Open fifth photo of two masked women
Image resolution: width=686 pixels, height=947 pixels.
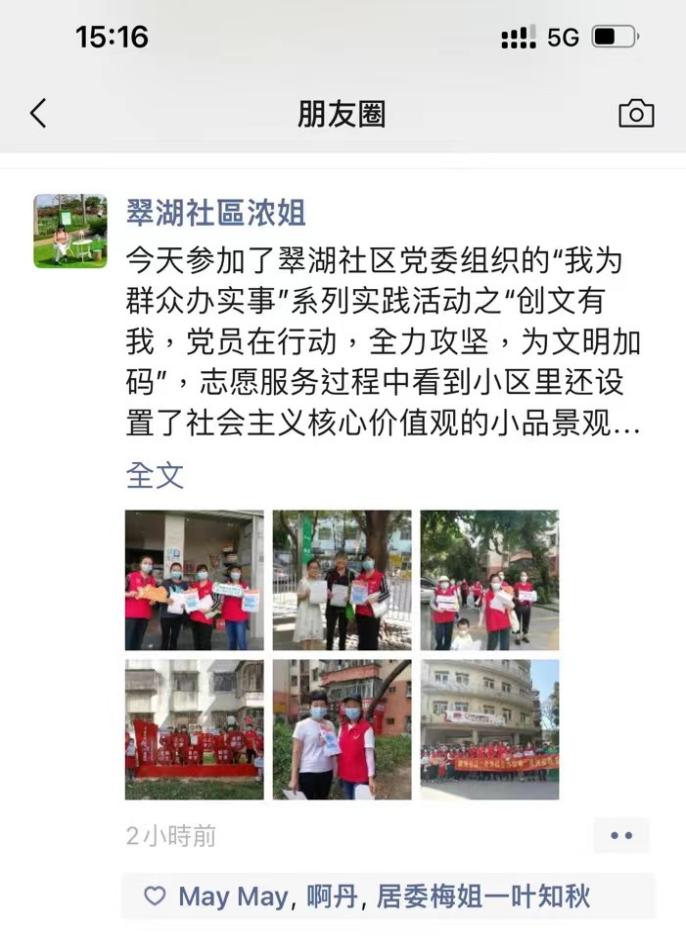[342, 729]
